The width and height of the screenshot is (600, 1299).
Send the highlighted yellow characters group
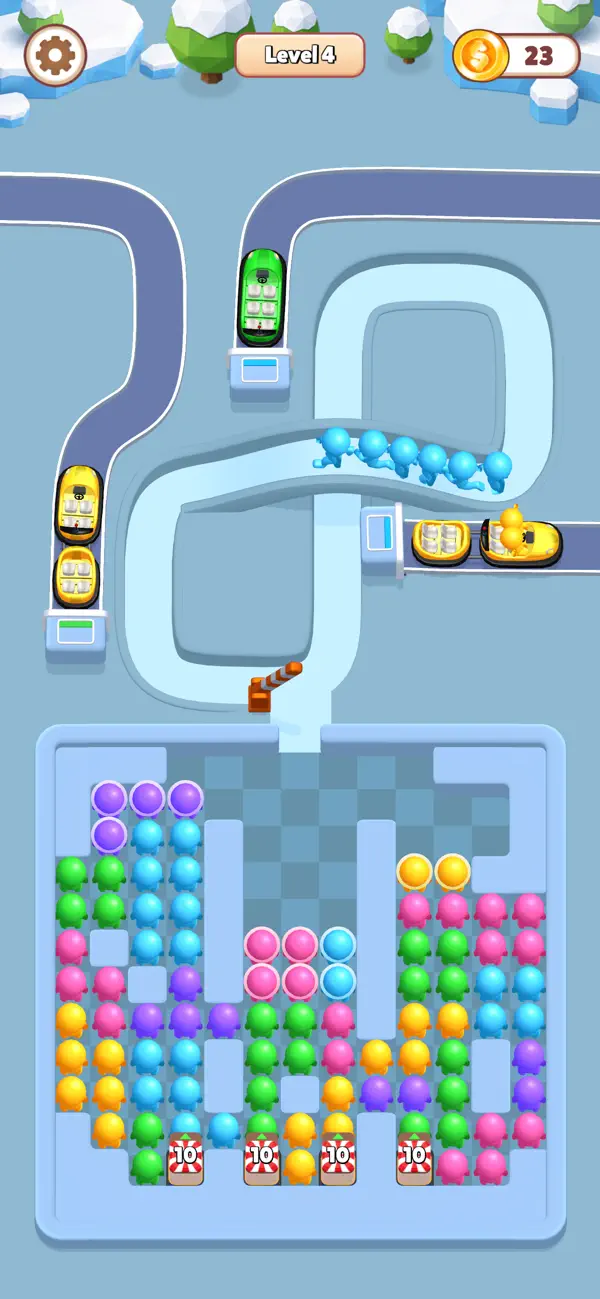pyautogui.click(x=433, y=872)
